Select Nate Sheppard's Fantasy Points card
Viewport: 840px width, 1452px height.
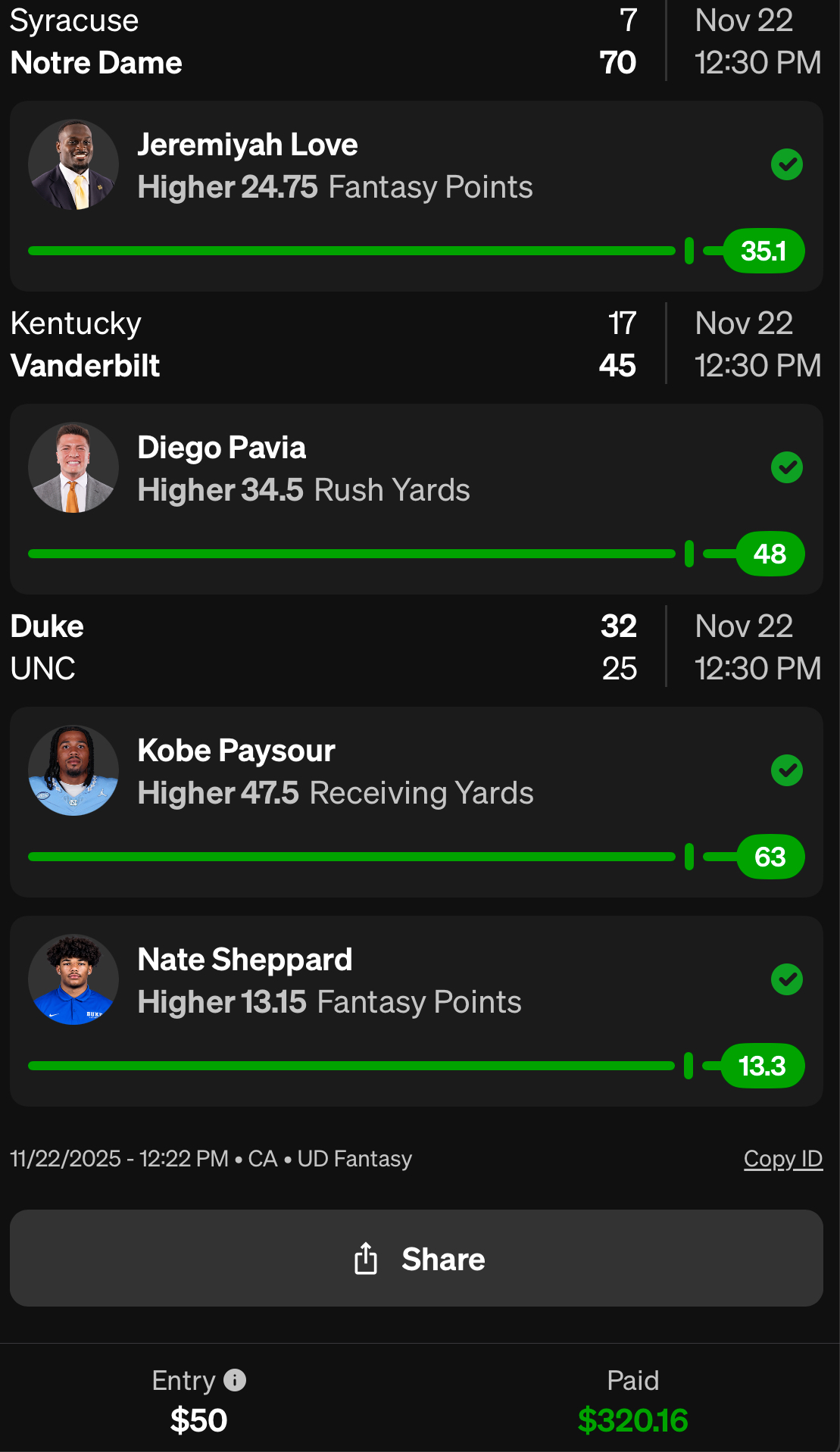pyautogui.click(x=417, y=1010)
